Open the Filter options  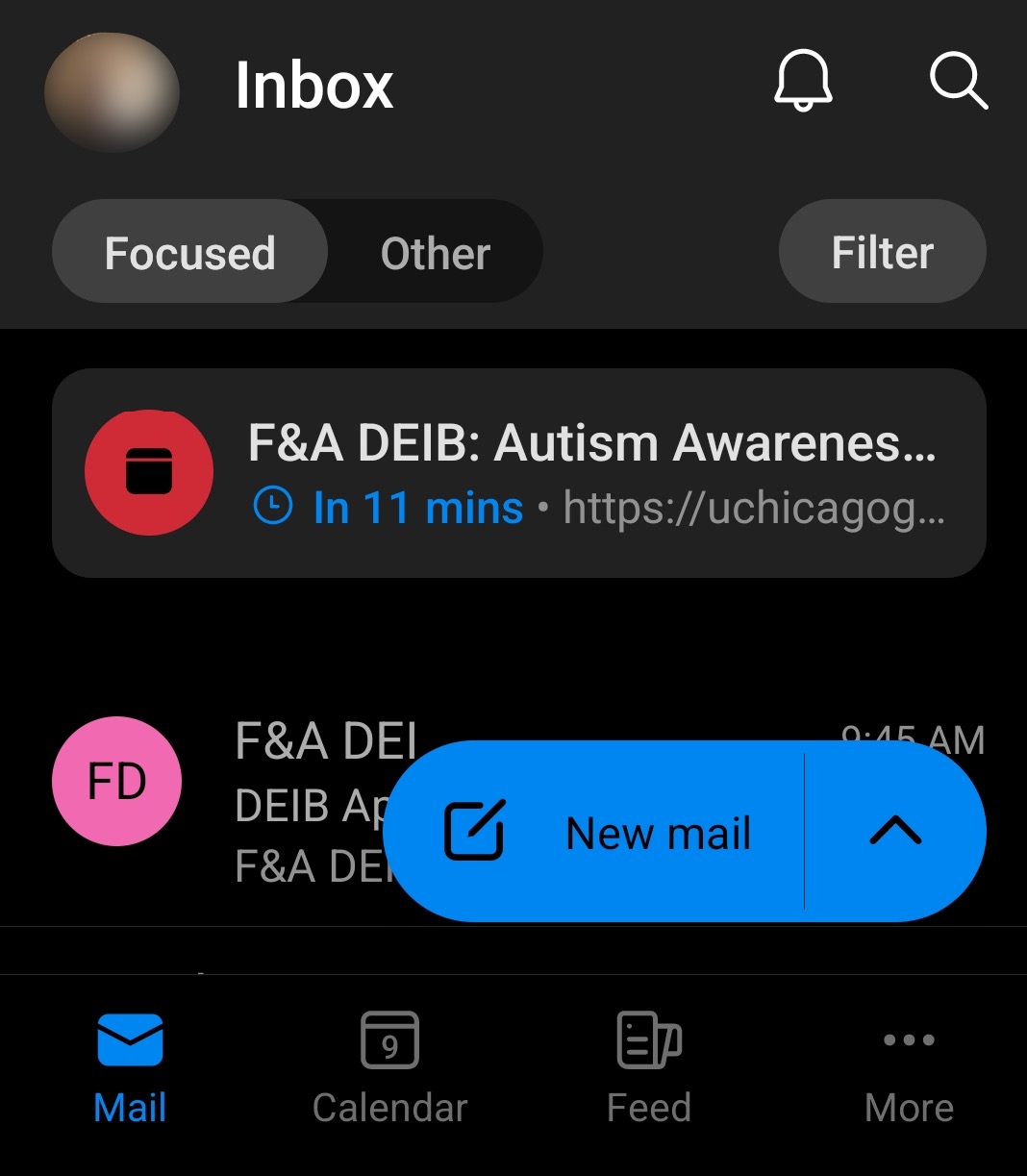point(882,253)
